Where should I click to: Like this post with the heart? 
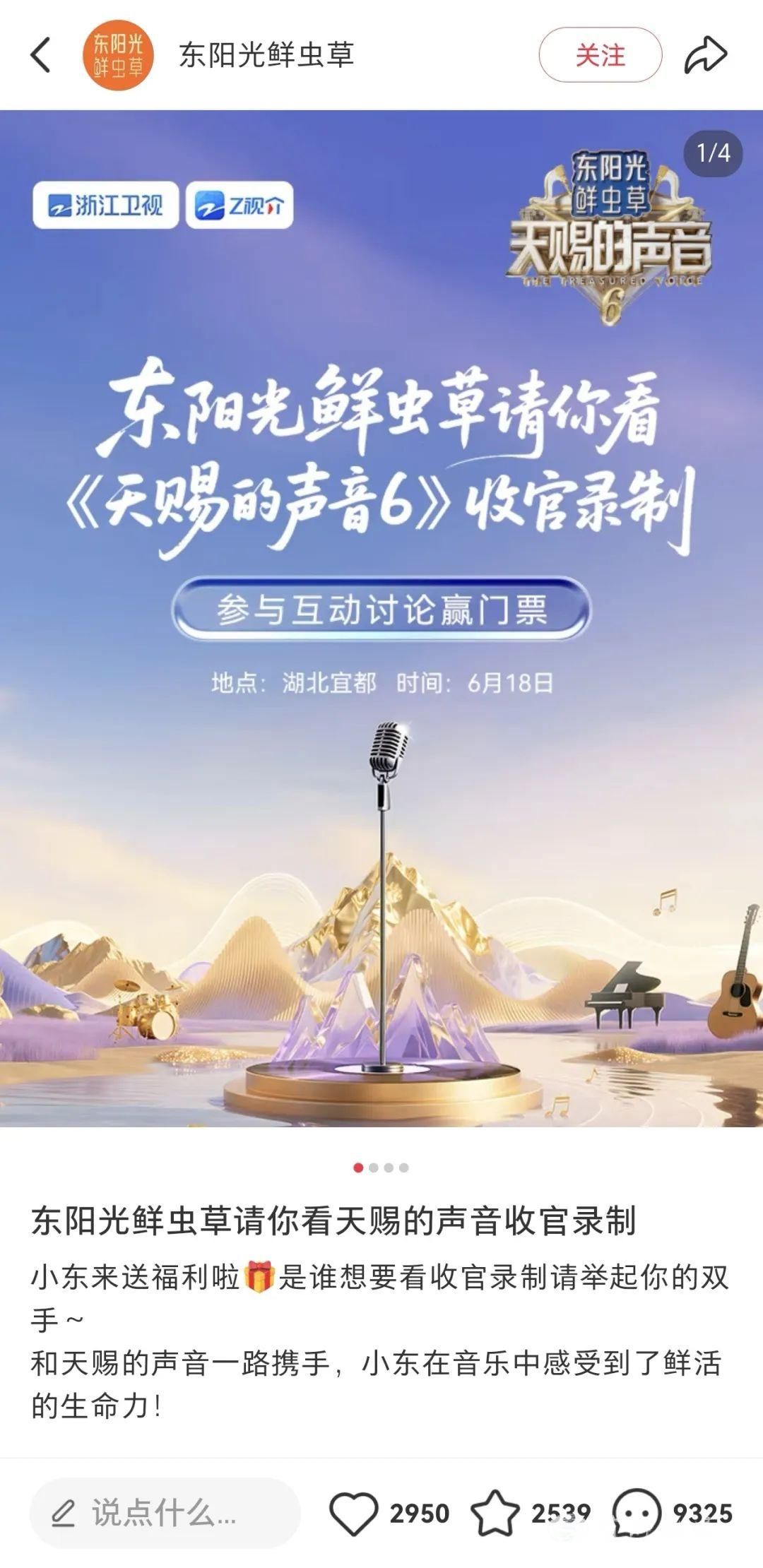353,1513
